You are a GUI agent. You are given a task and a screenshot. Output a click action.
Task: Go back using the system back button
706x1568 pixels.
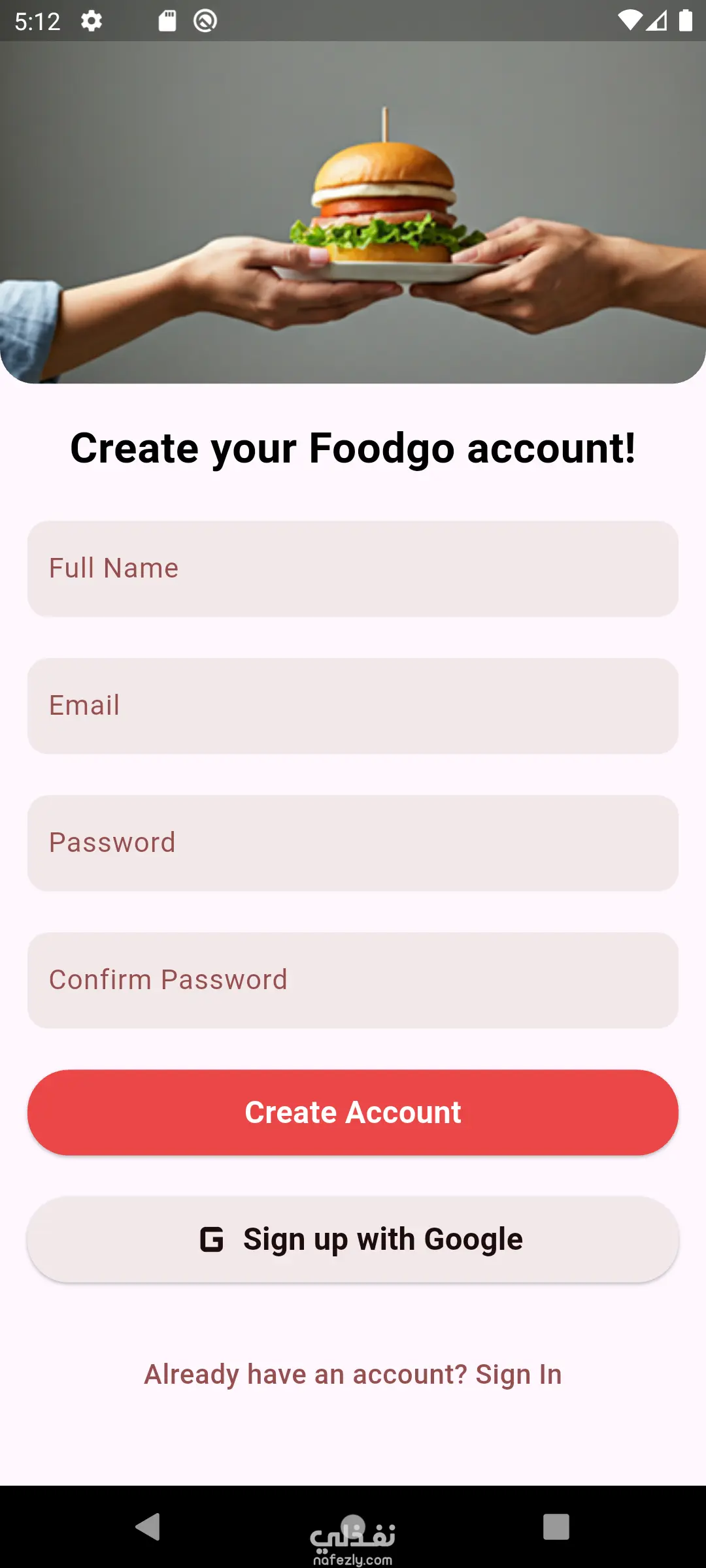coord(148,1527)
